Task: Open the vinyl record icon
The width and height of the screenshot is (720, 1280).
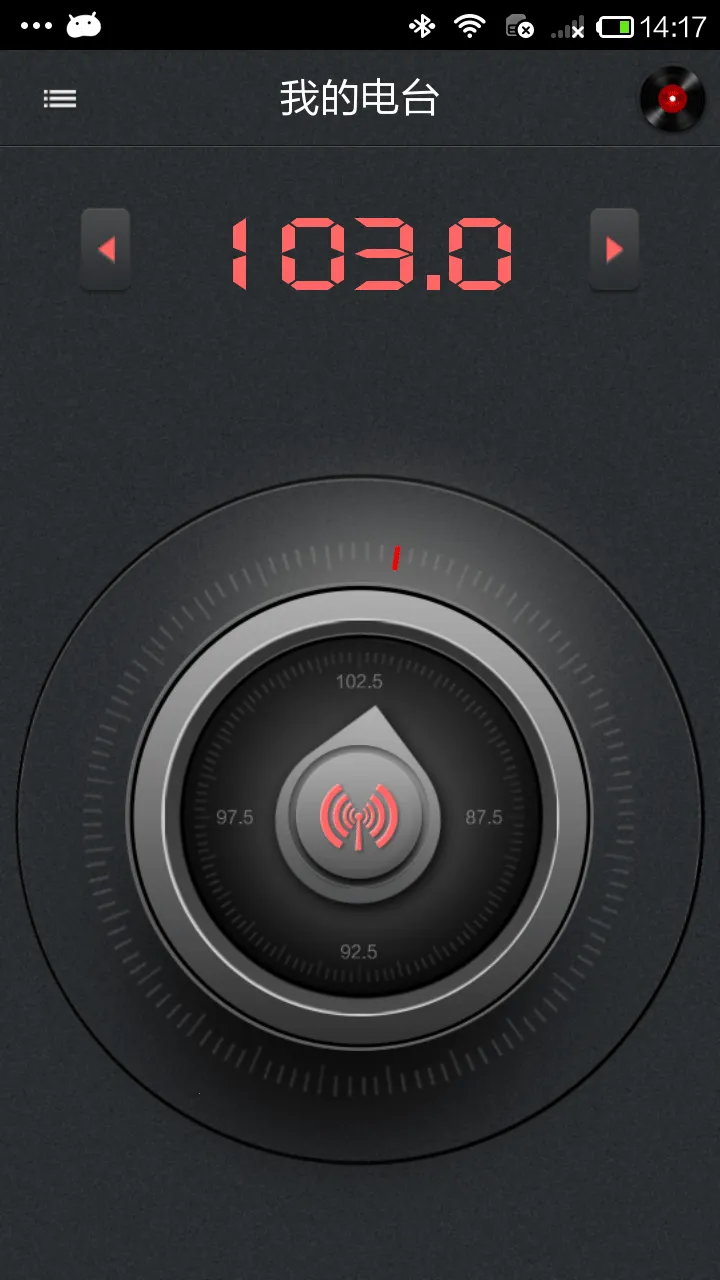Action: point(672,98)
